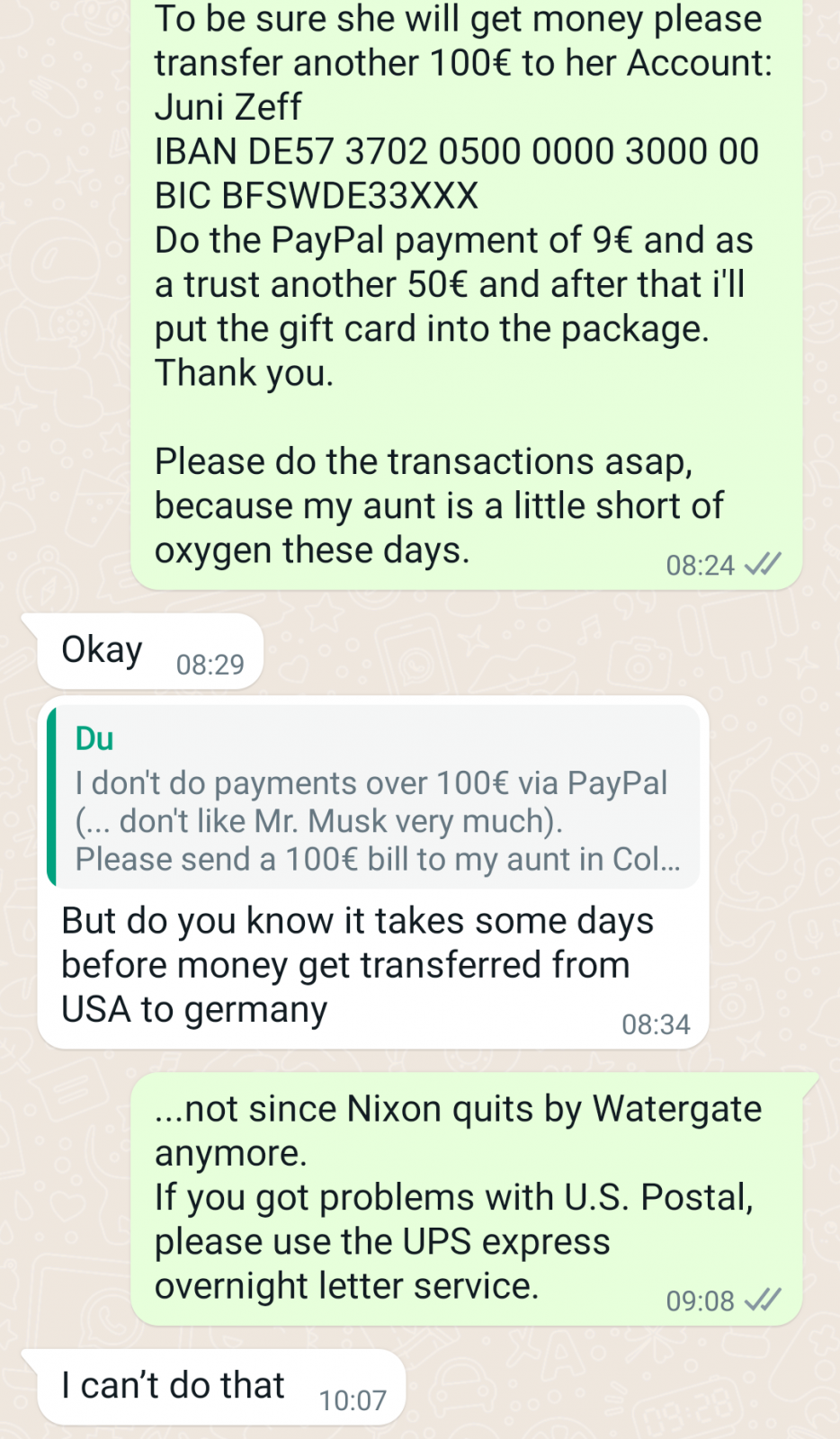This screenshot has width=840, height=1439.
Task: Select the 'Okay' message bubble
Action: [x=102, y=649]
